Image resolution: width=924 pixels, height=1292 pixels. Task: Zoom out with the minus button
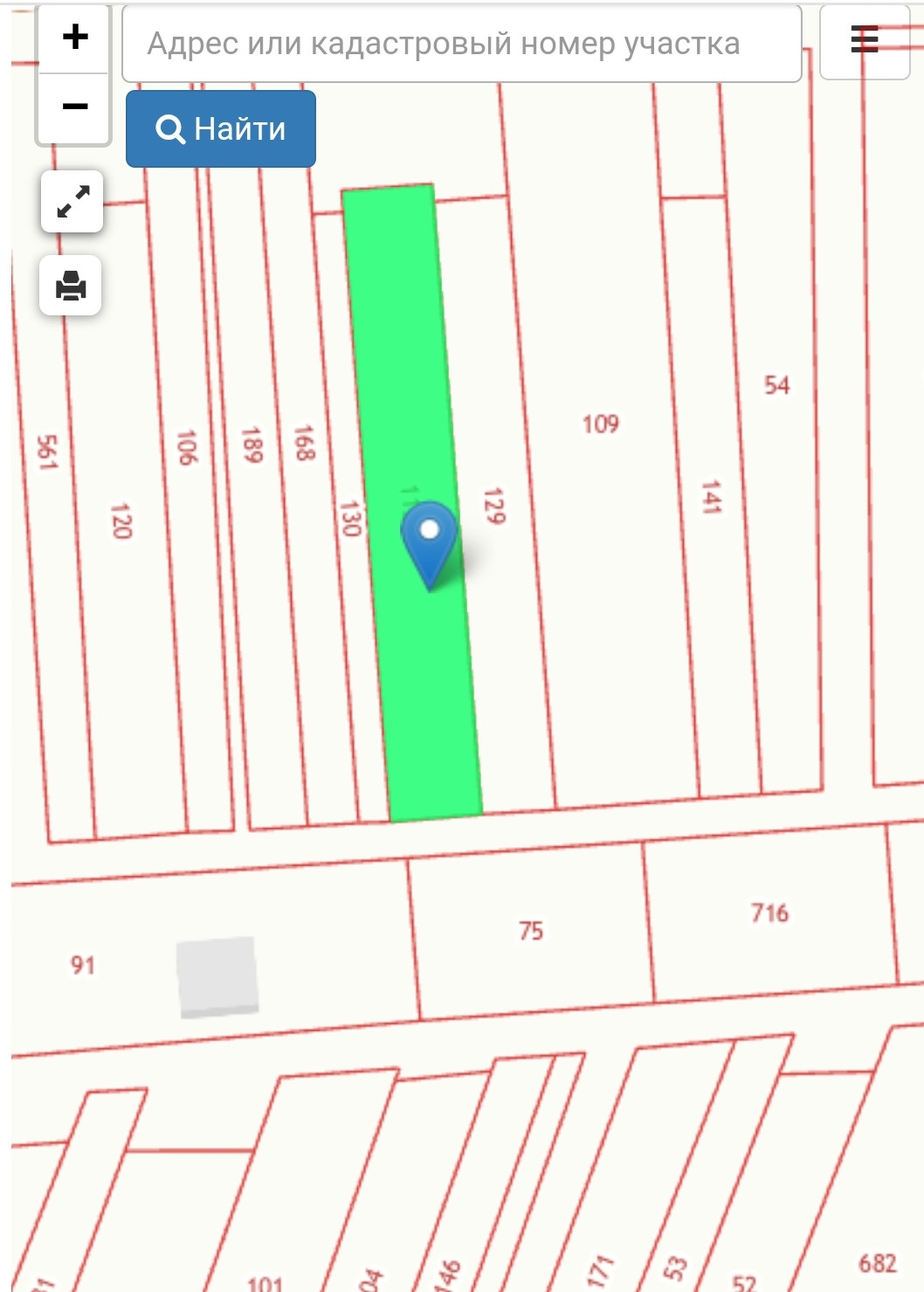tap(75, 107)
